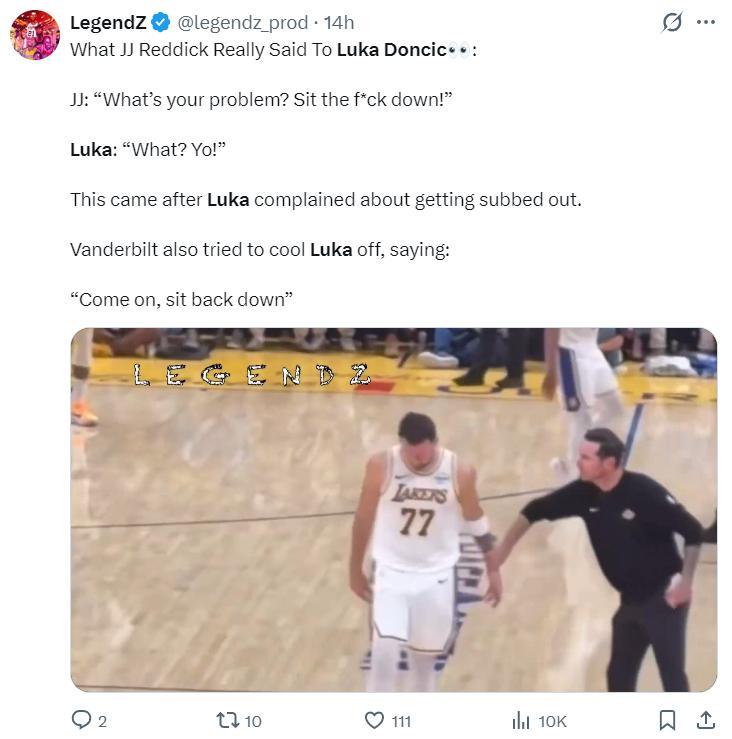Image resolution: width=732 pixels, height=739 pixels.
Task: Play the Luka Doncic video
Action: click(x=393, y=510)
